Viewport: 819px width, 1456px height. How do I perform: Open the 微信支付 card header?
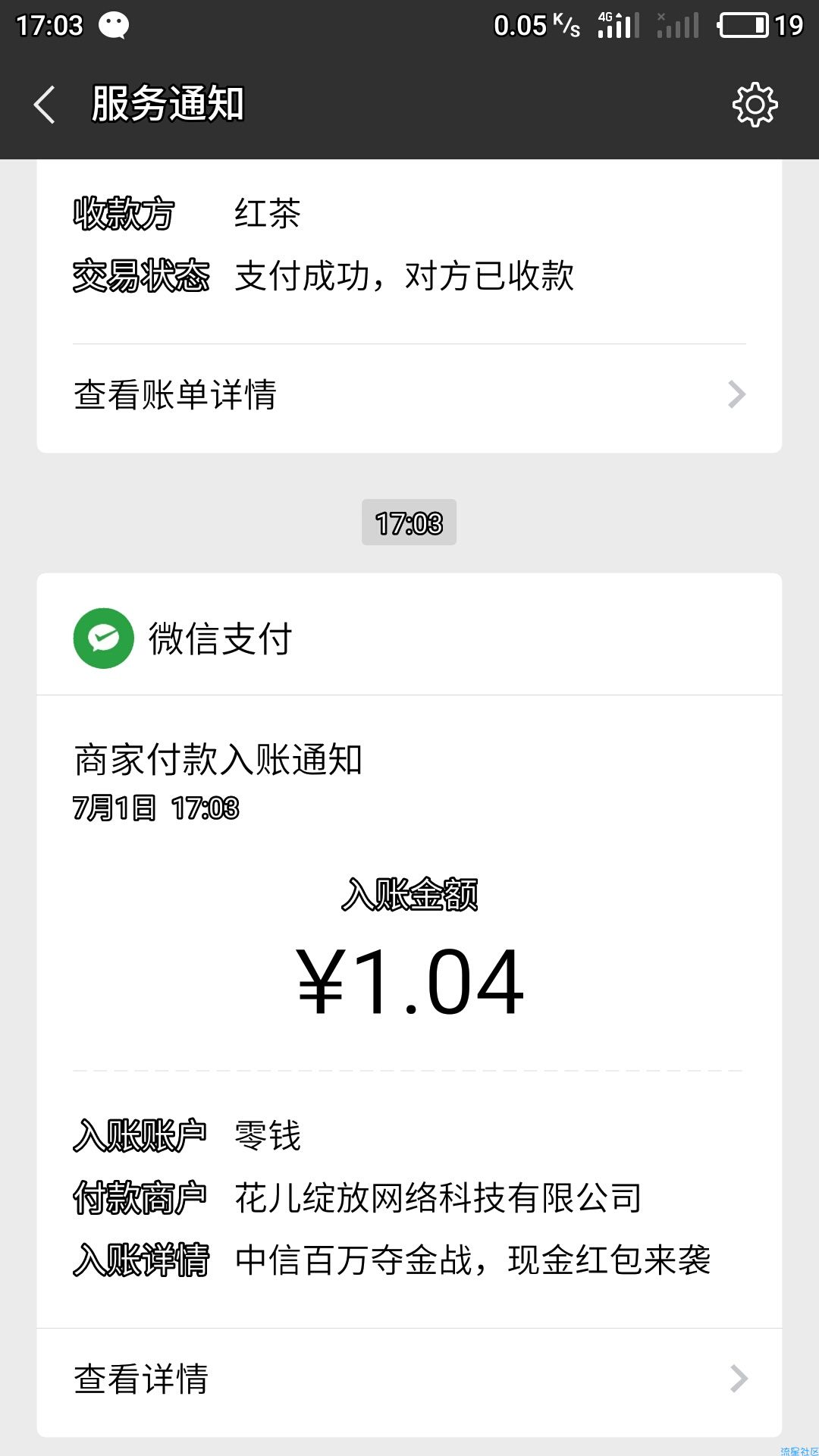tap(409, 637)
